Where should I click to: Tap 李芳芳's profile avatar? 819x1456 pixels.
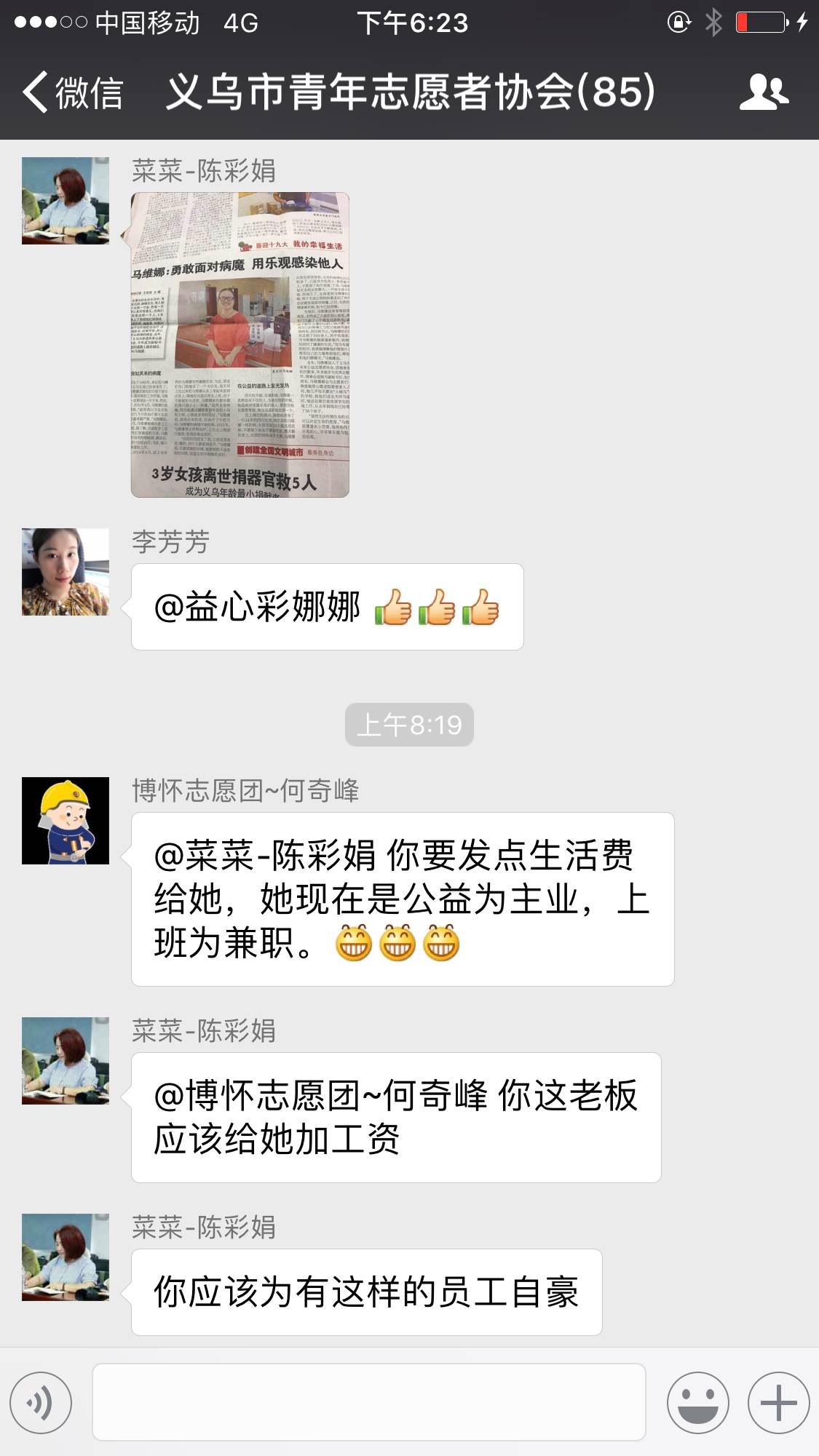pyautogui.click(x=66, y=572)
